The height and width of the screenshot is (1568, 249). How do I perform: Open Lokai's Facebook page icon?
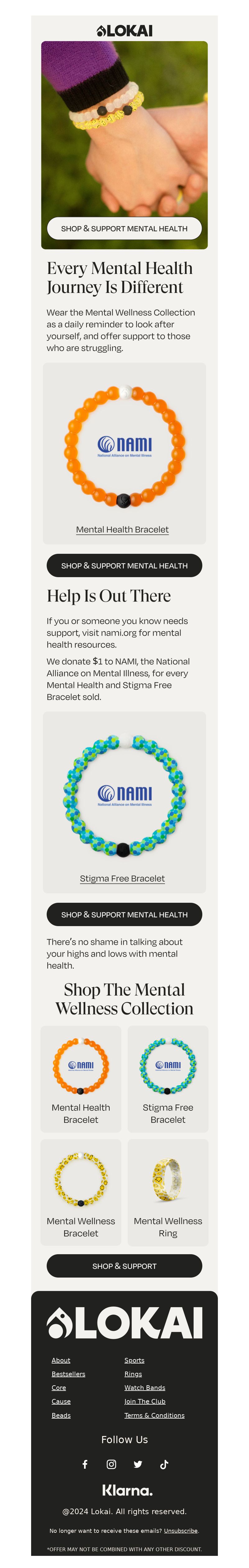click(85, 1464)
